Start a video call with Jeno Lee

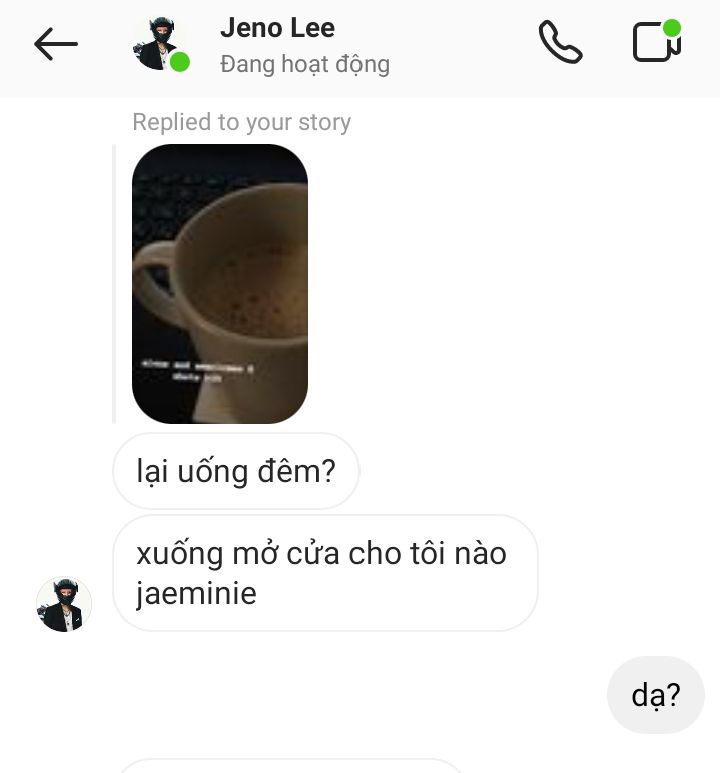click(657, 43)
